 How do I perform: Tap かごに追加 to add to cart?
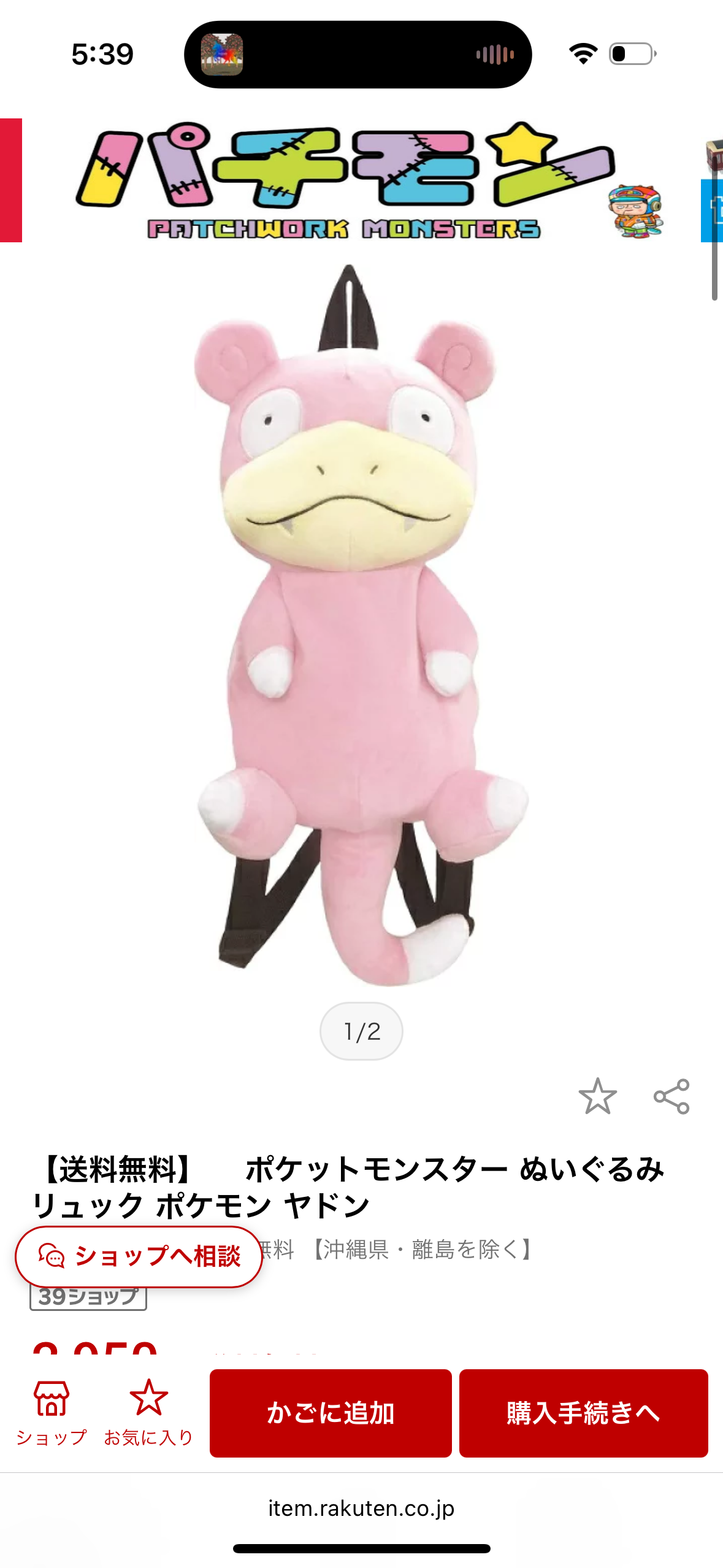coord(331,1413)
